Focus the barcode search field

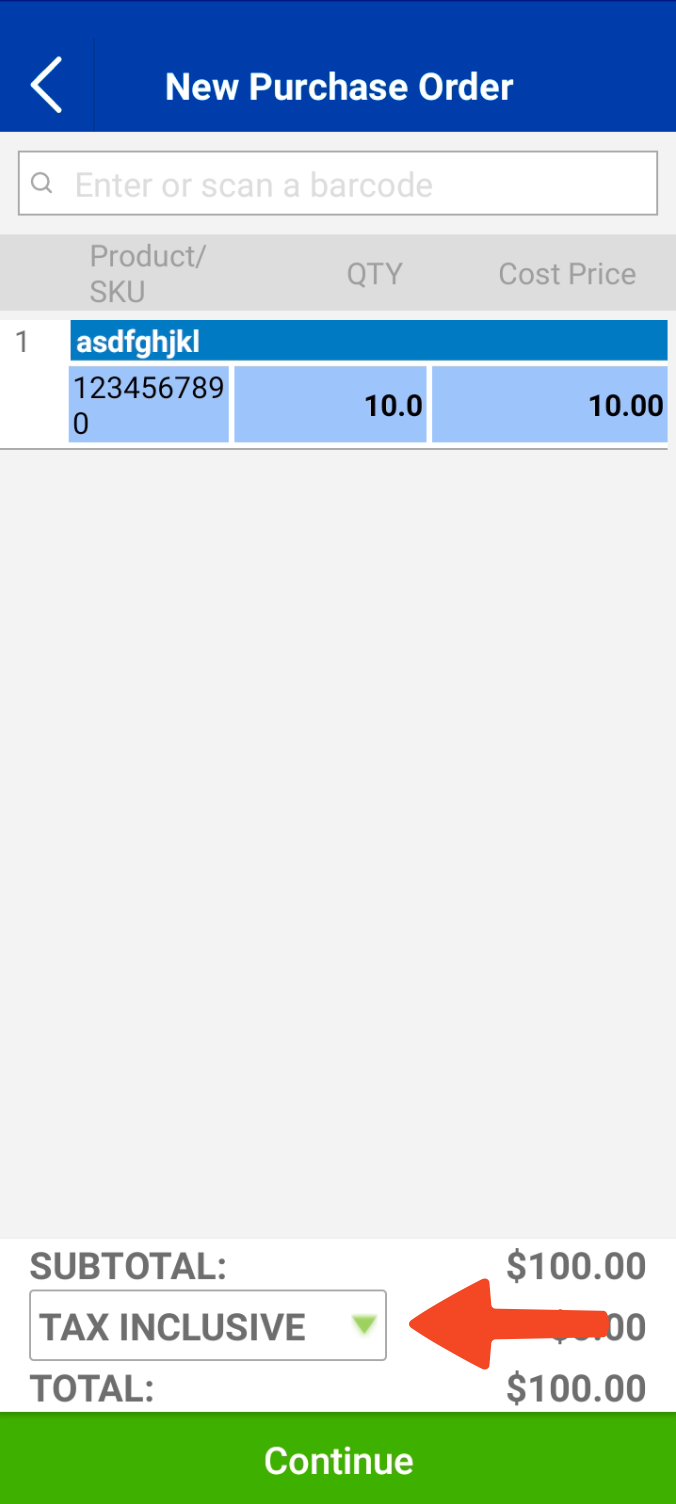point(338,183)
